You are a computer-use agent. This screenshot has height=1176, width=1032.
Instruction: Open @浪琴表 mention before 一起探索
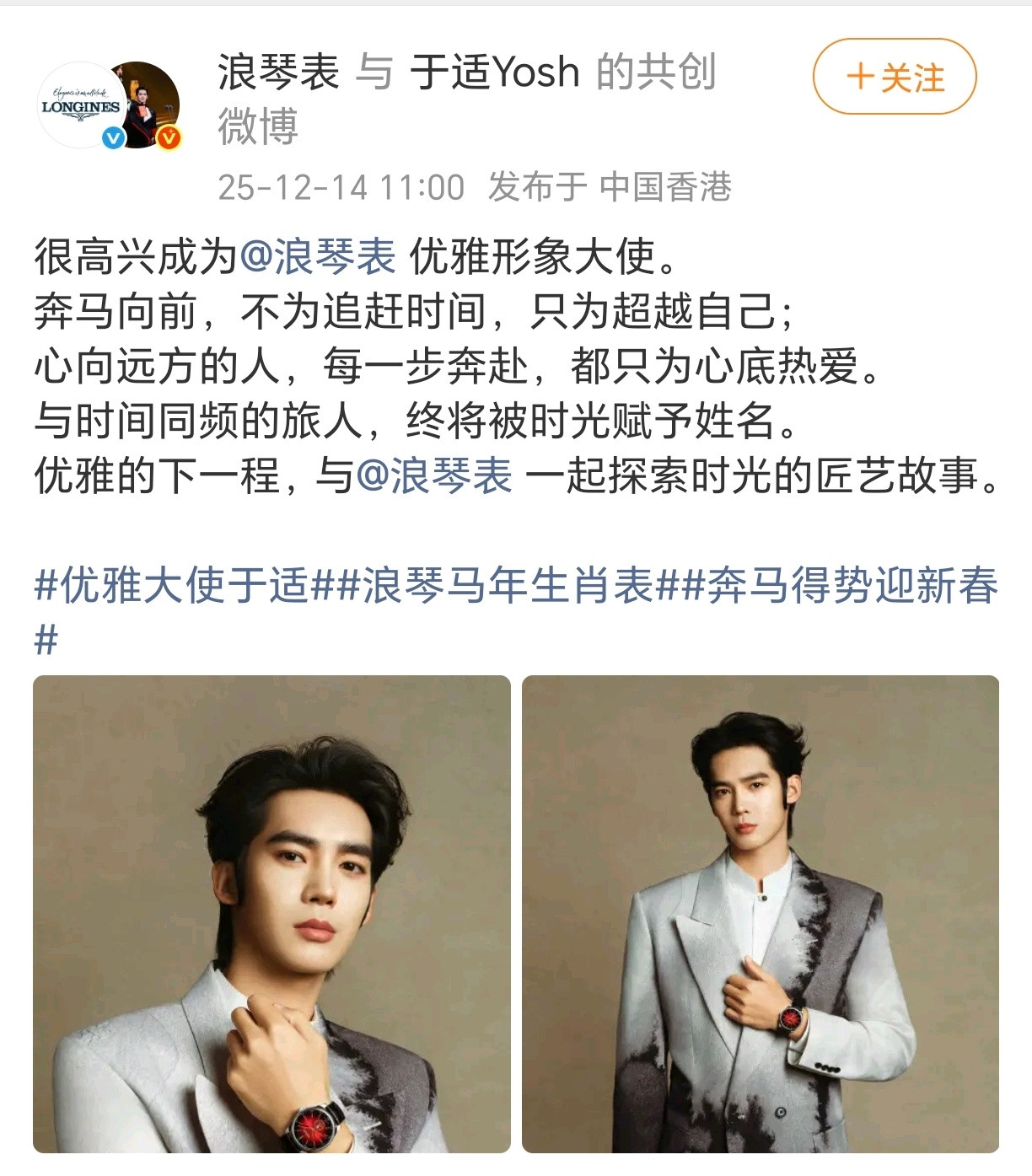click(434, 475)
